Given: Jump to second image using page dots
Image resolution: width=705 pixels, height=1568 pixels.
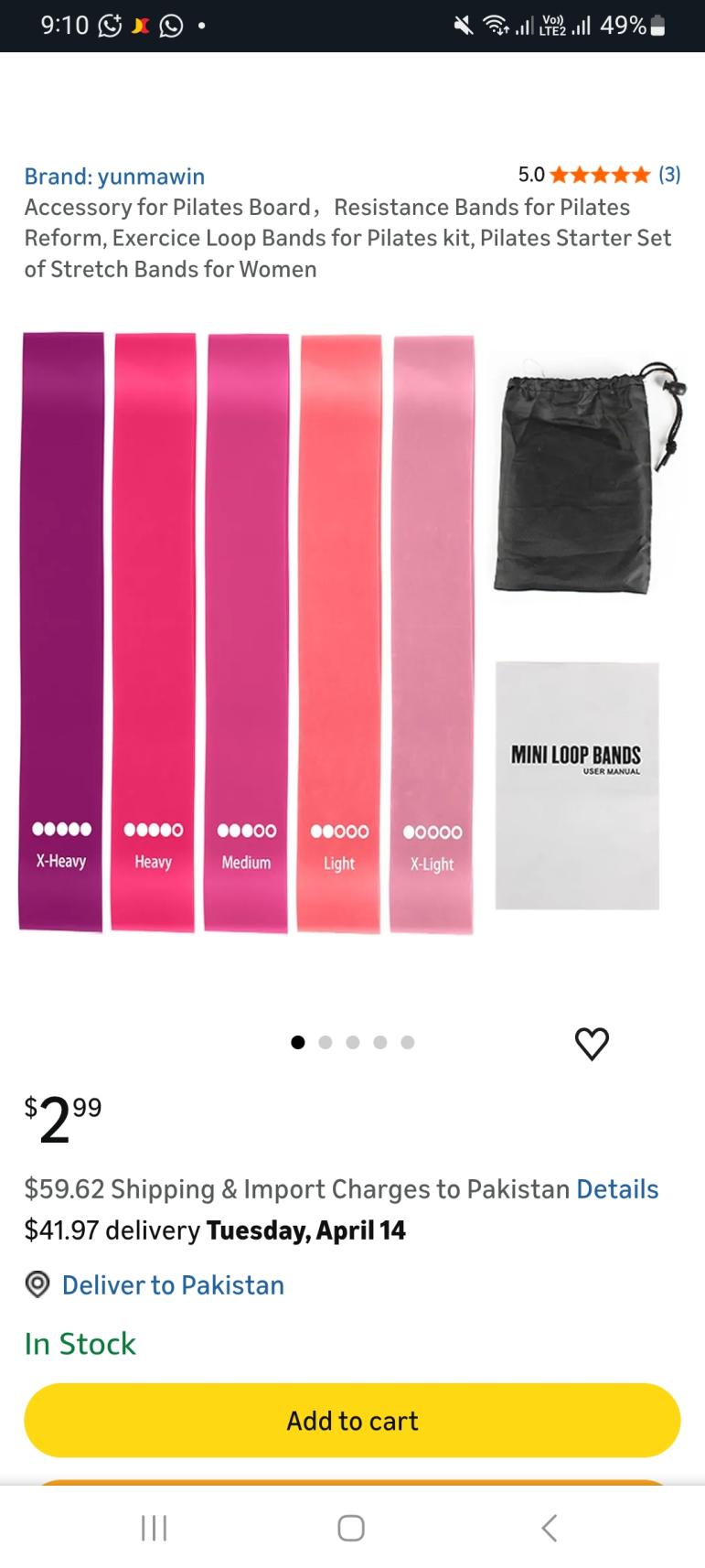Looking at the screenshot, I should 325,1042.
